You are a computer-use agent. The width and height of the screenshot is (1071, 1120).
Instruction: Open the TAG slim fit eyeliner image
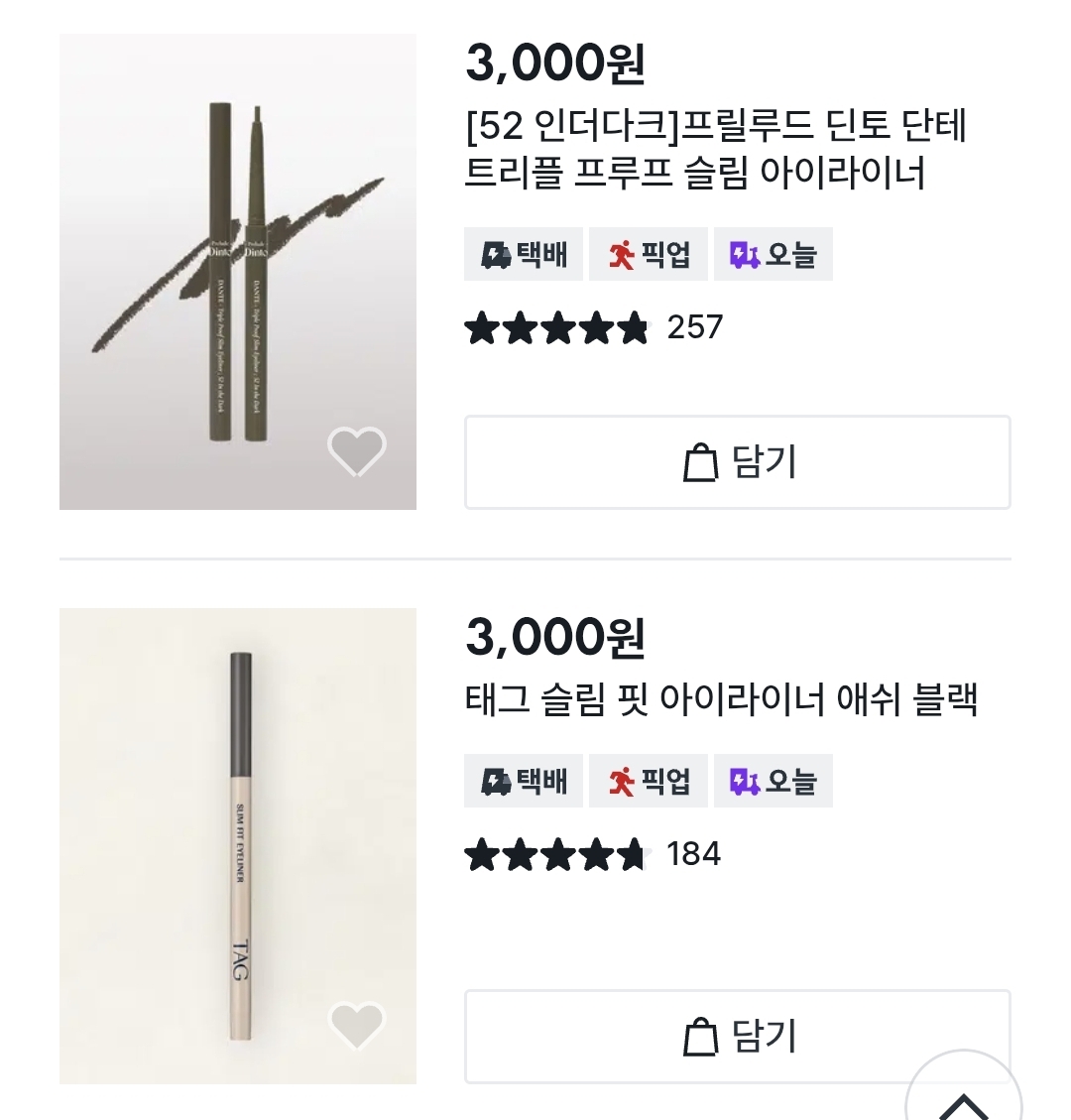(237, 843)
